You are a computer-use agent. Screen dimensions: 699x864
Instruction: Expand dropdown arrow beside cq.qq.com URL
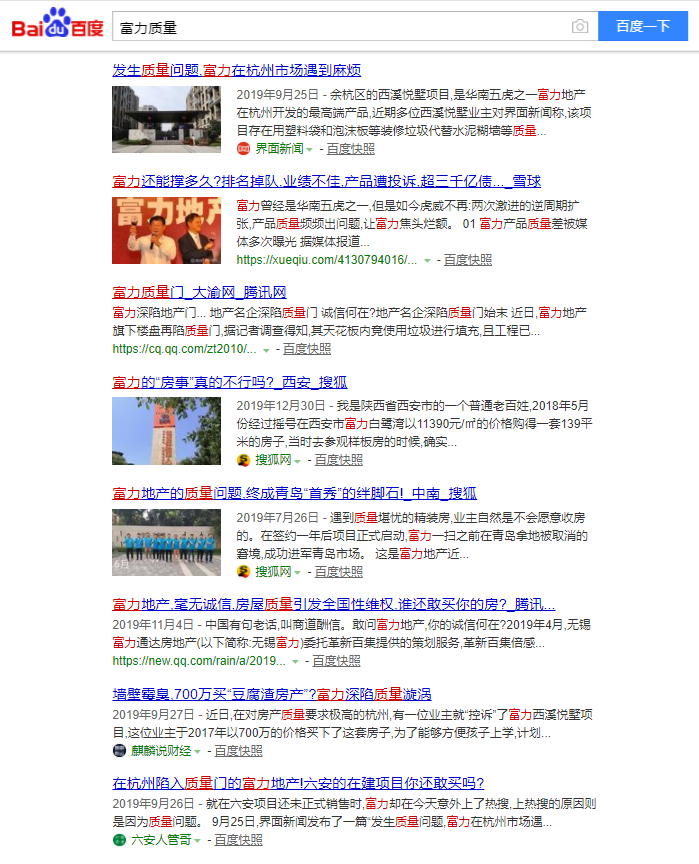pos(266,350)
